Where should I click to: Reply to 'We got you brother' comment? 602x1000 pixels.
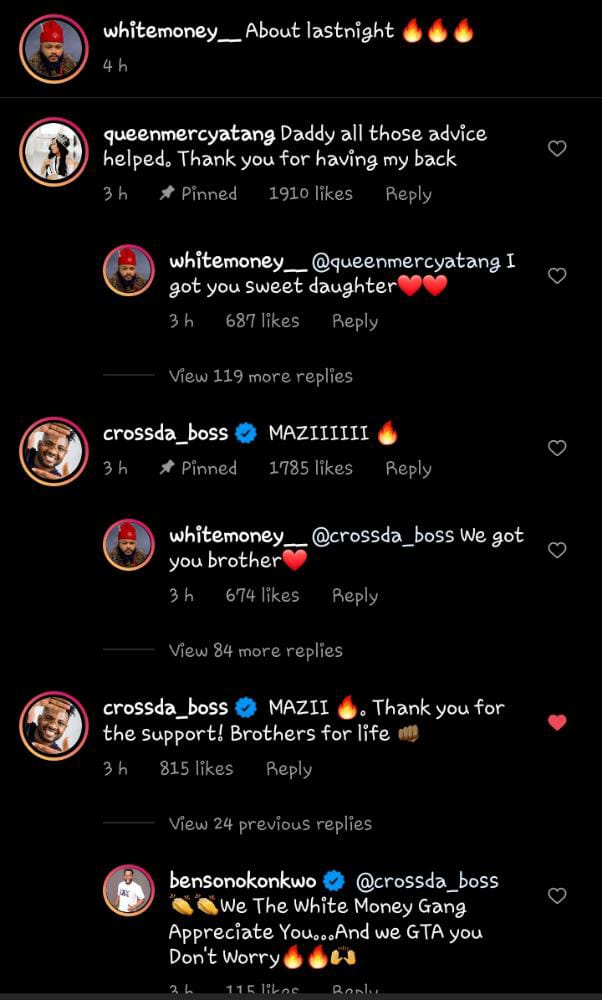tap(354, 595)
